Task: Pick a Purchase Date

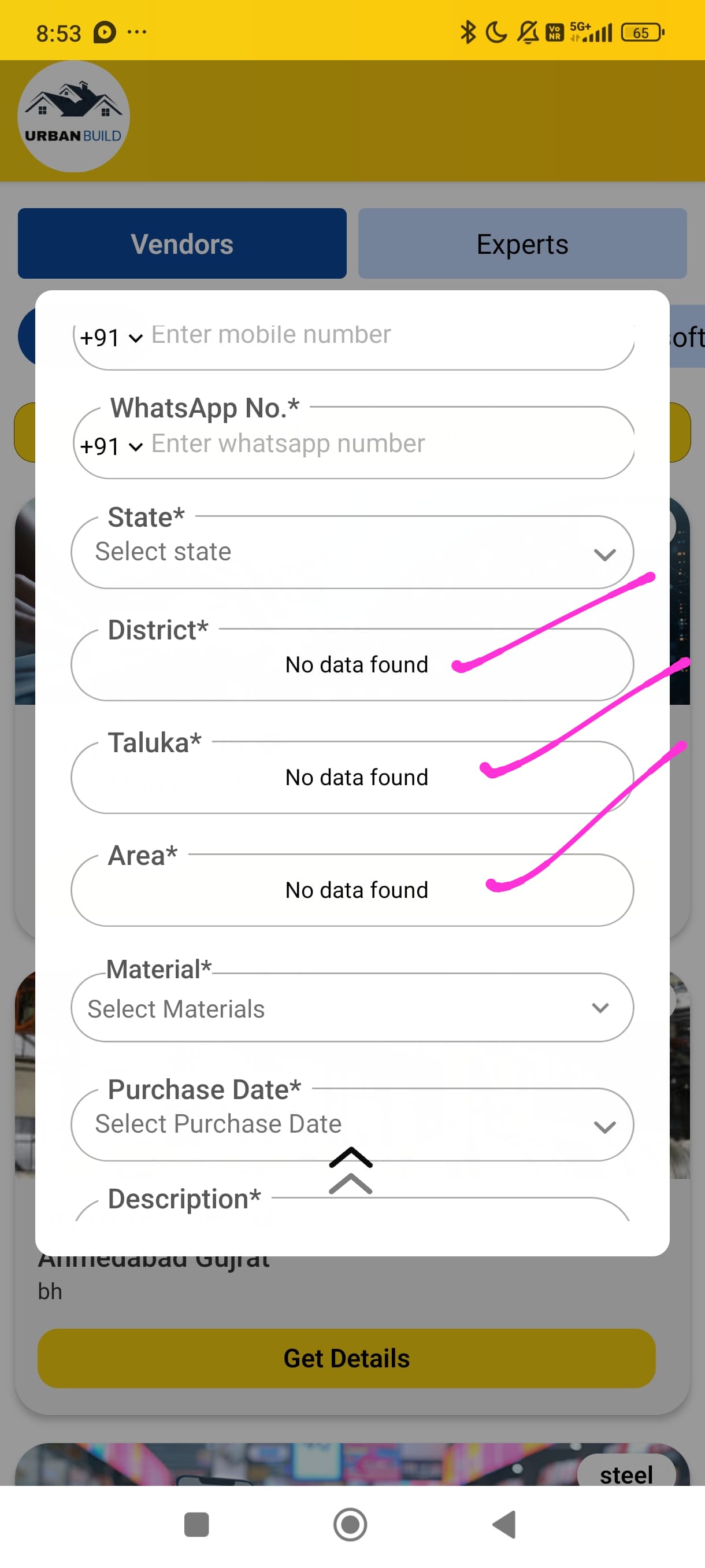Action: [x=352, y=1125]
